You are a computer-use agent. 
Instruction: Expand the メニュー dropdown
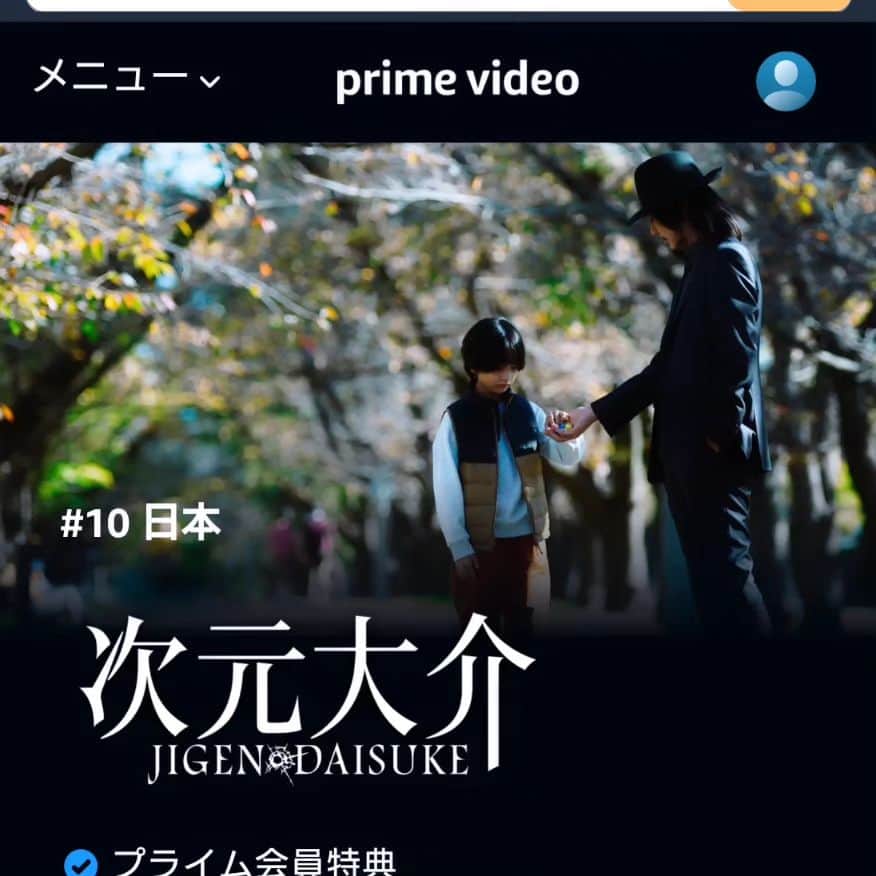(126, 79)
